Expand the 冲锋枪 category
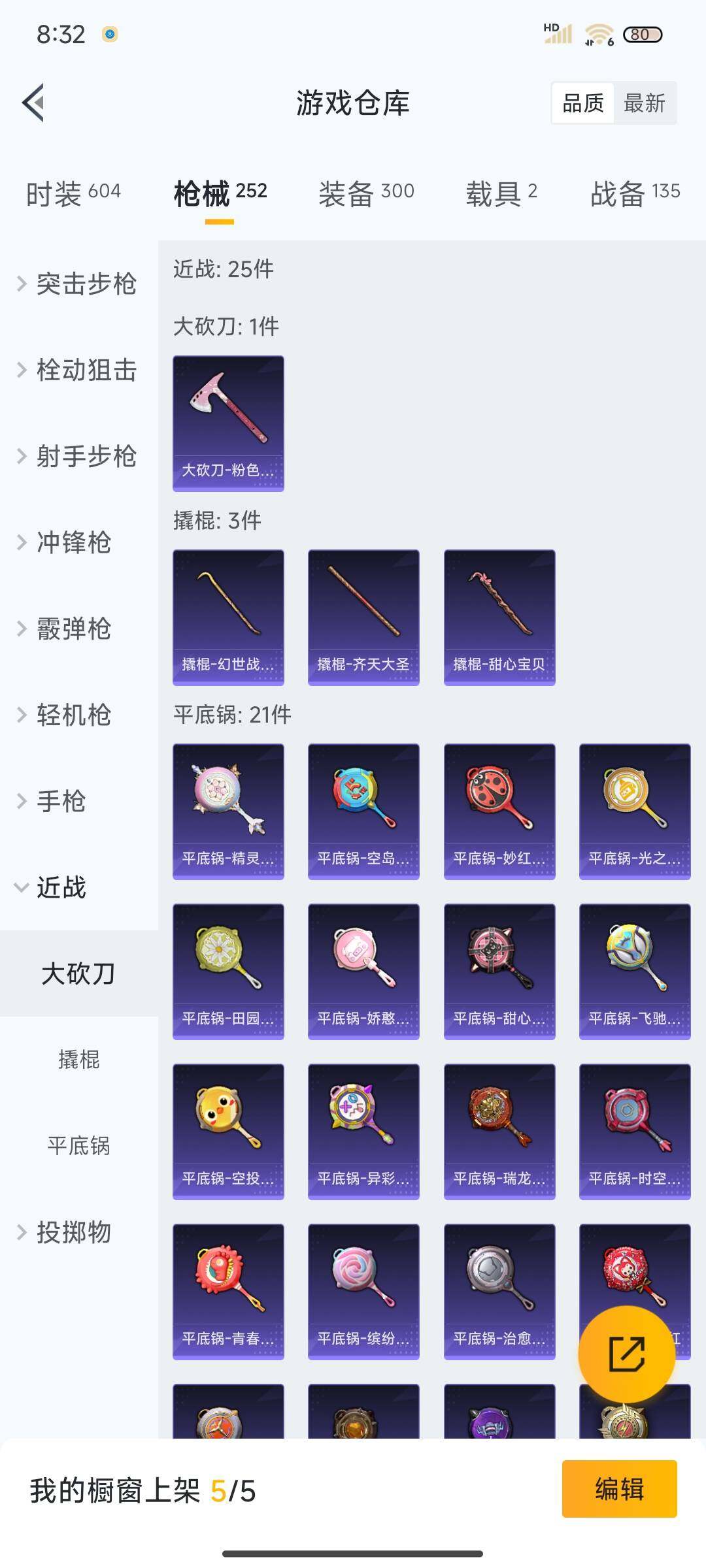The width and height of the screenshot is (706, 1568). [72, 542]
